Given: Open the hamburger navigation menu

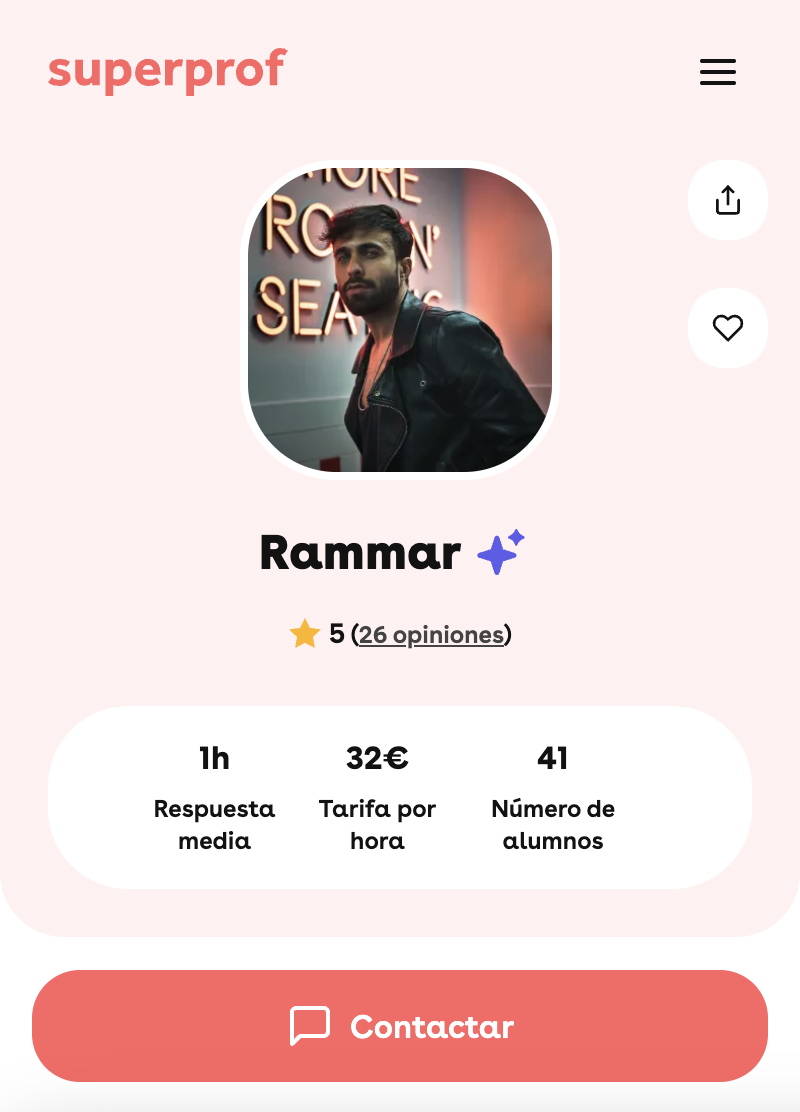Looking at the screenshot, I should click(x=718, y=72).
